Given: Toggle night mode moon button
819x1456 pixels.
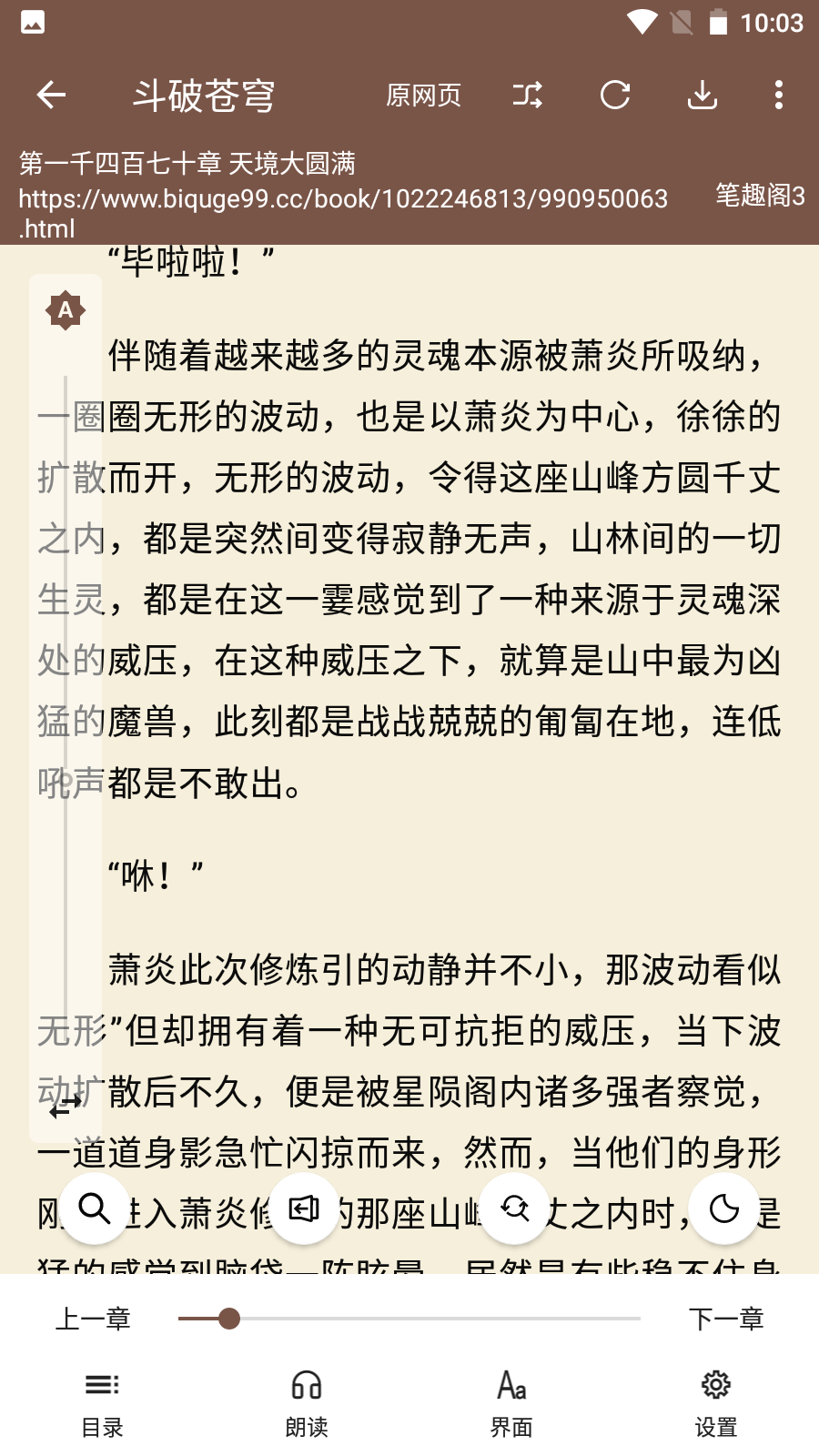Looking at the screenshot, I should click(724, 1208).
